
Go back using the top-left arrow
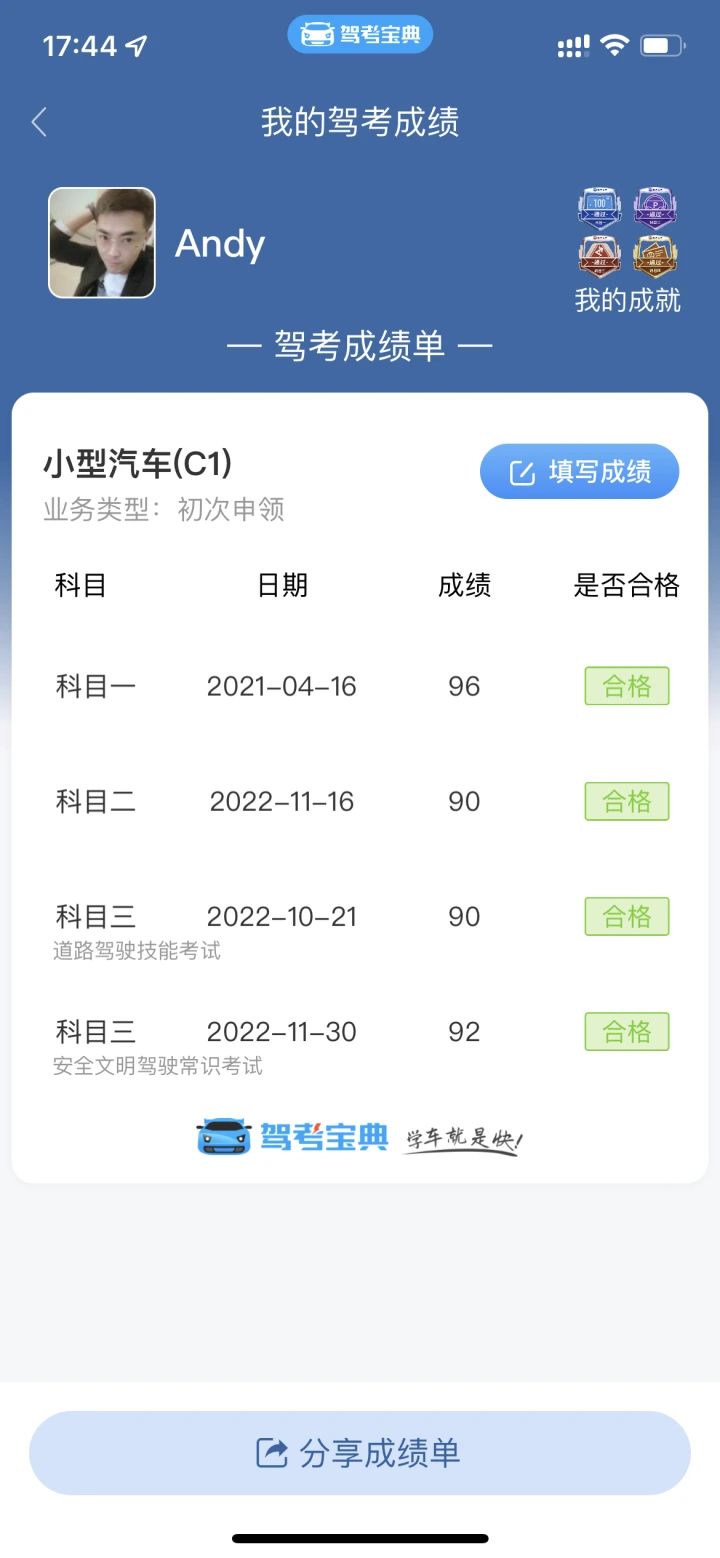39,122
